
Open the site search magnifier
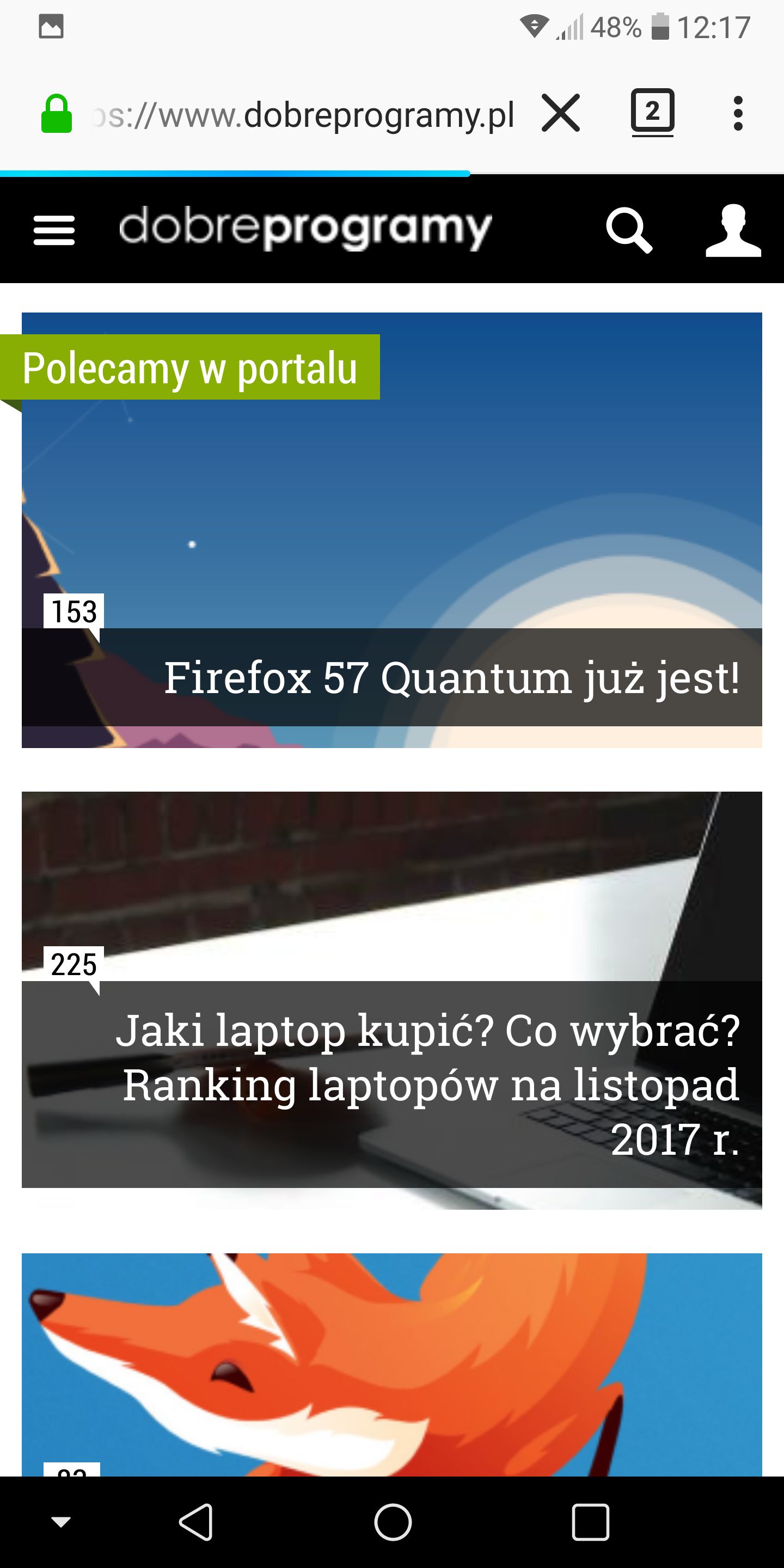click(629, 230)
